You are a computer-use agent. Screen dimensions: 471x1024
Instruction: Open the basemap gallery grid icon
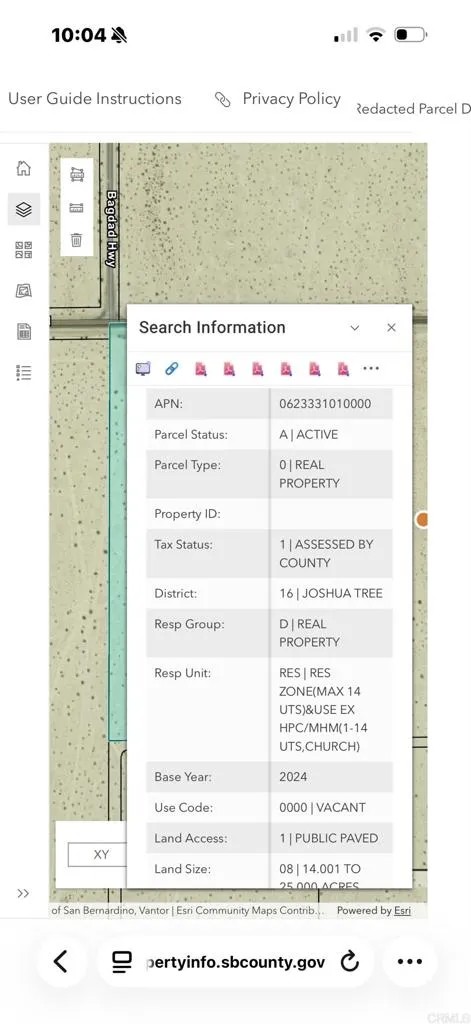coord(24,250)
